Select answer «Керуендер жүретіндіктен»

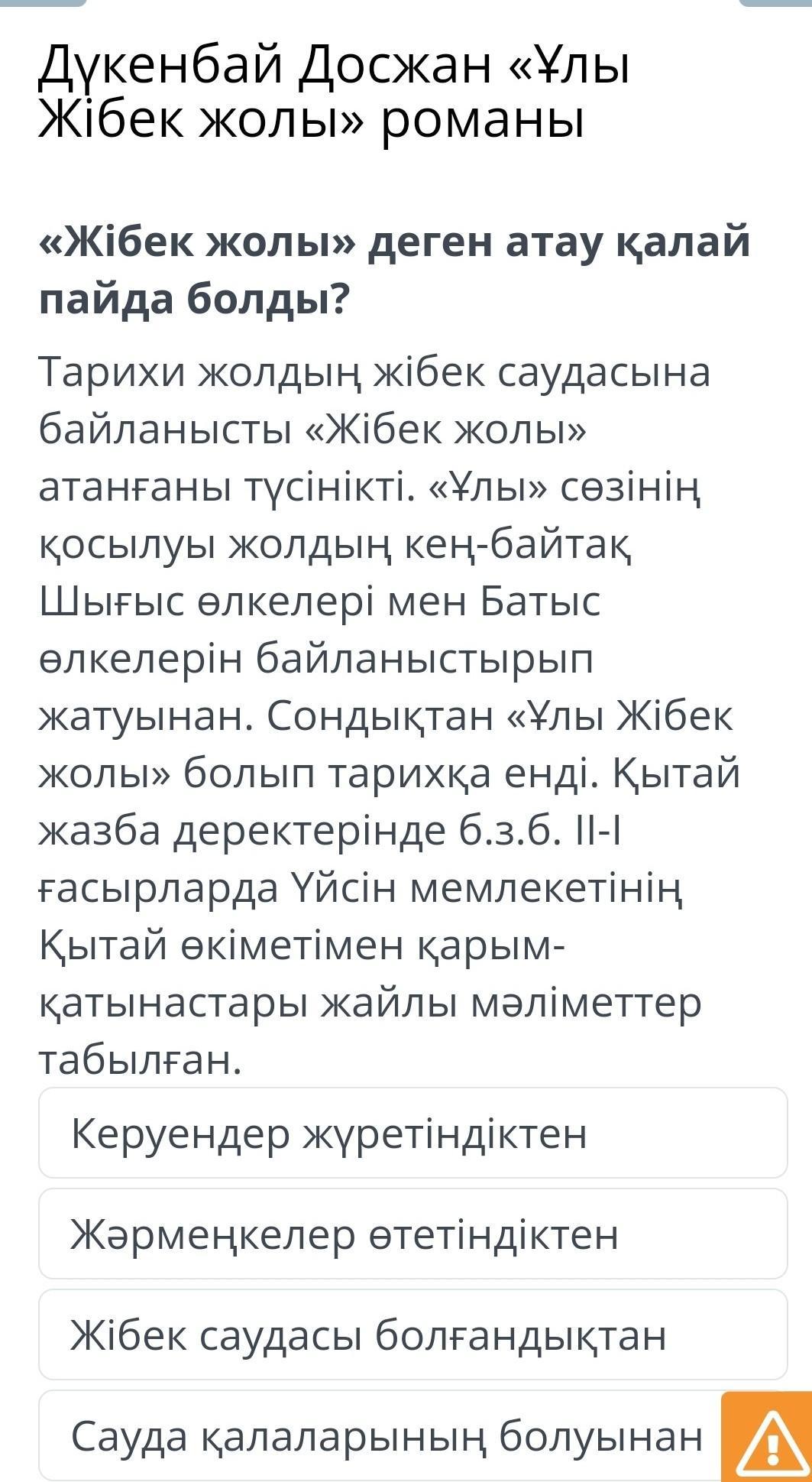[x=412, y=1133]
